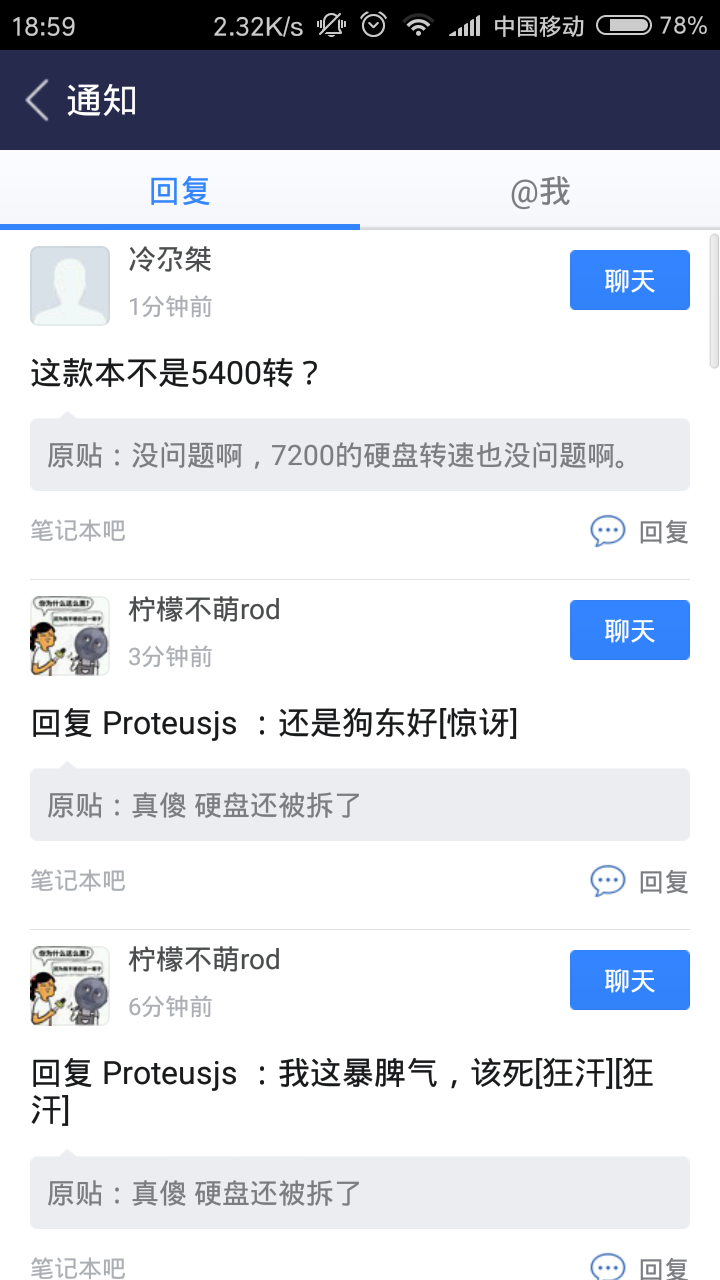Tap 聊天 beside 柠檬不萌rod's 3分钟前 reply

(x=629, y=630)
